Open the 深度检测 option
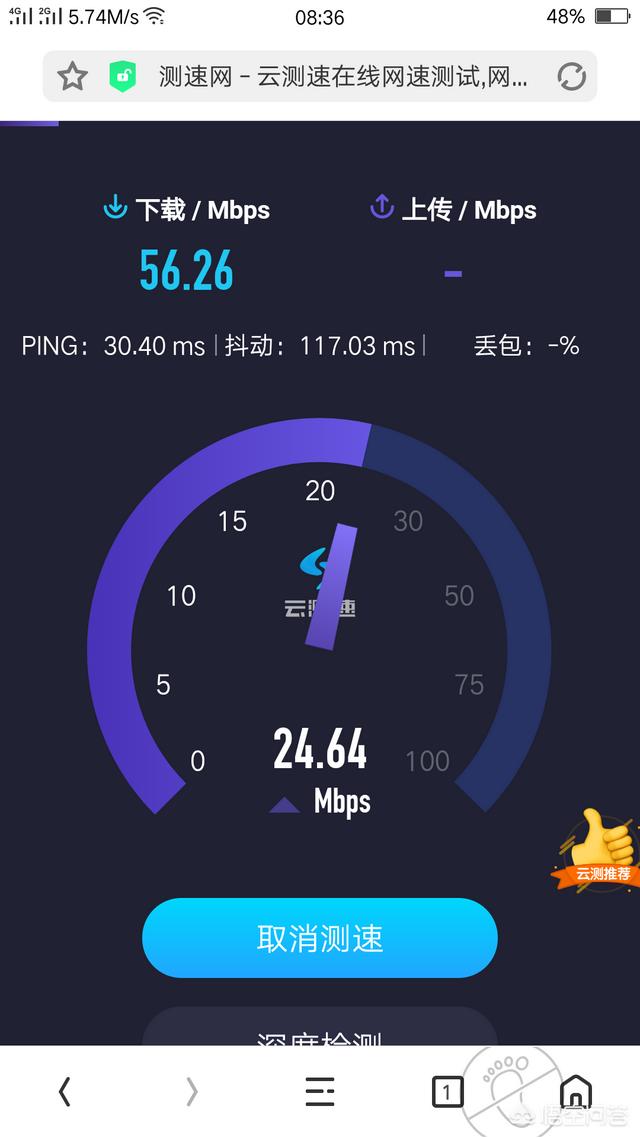Image resolution: width=640 pixels, height=1138 pixels. tap(320, 1032)
